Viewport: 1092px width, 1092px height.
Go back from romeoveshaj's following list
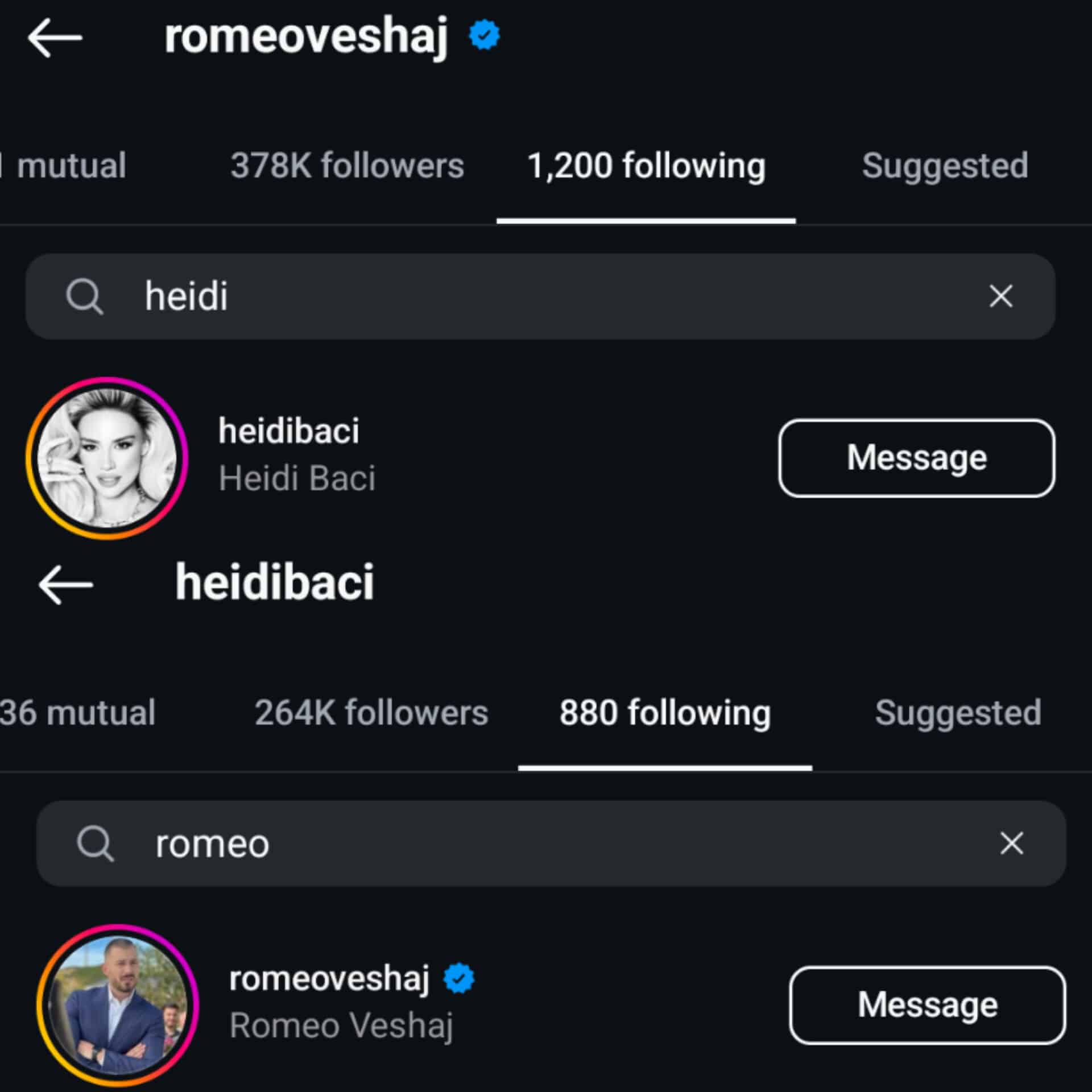tap(55, 38)
